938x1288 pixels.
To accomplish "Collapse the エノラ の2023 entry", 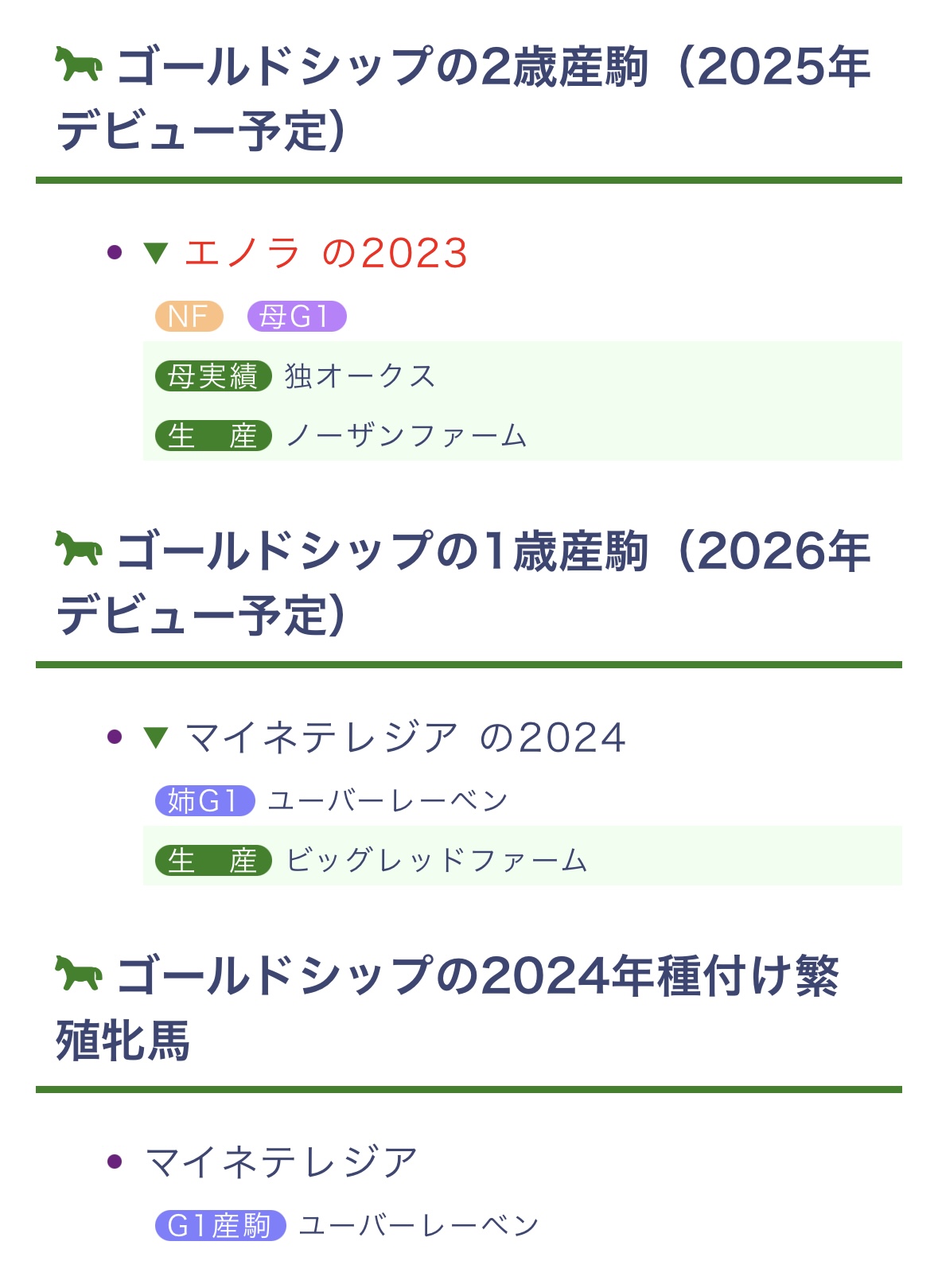I will [x=155, y=254].
